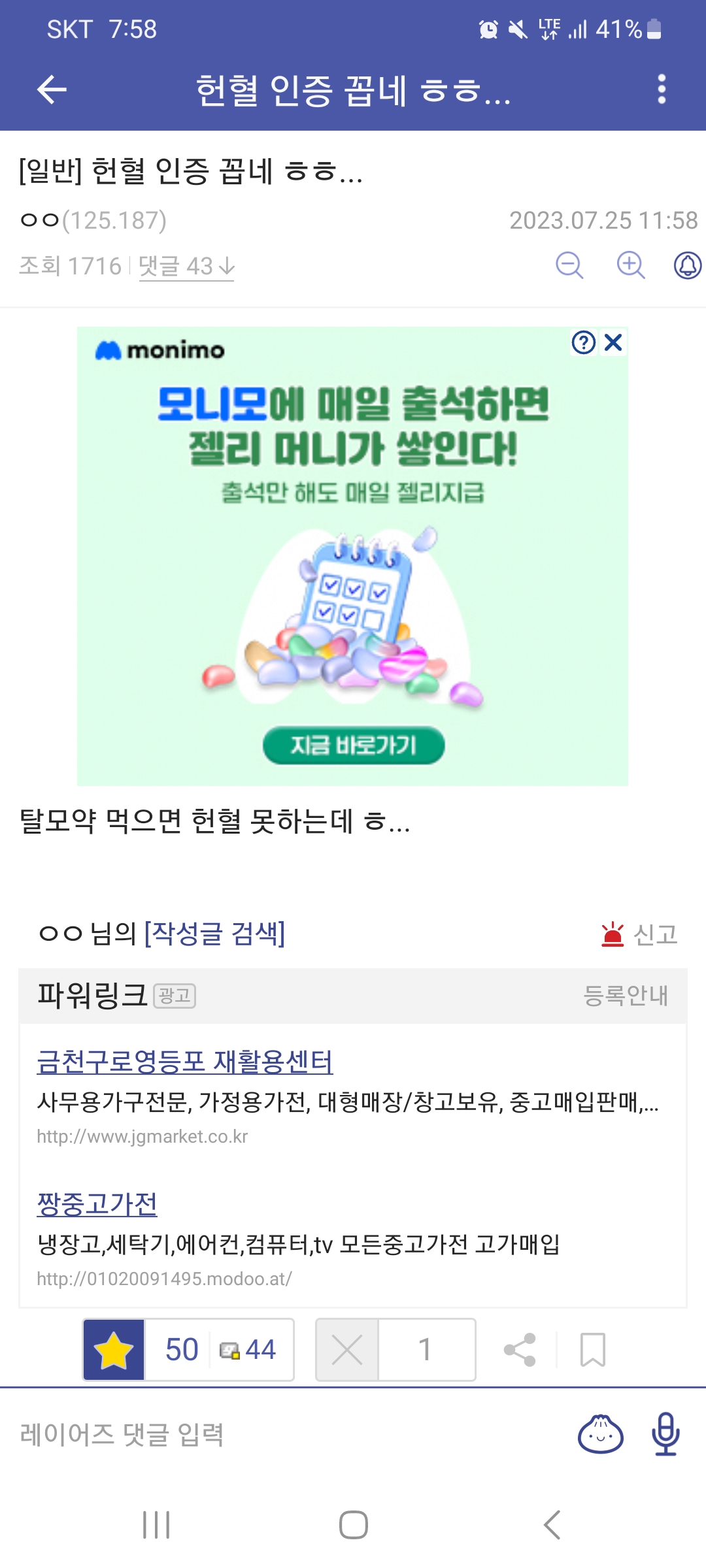Focus the 레이어즈 댓글 입력 comment field
Image resolution: width=706 pixels, height=1568 pixels.
pyautogui.click(x=261, y=1435)
